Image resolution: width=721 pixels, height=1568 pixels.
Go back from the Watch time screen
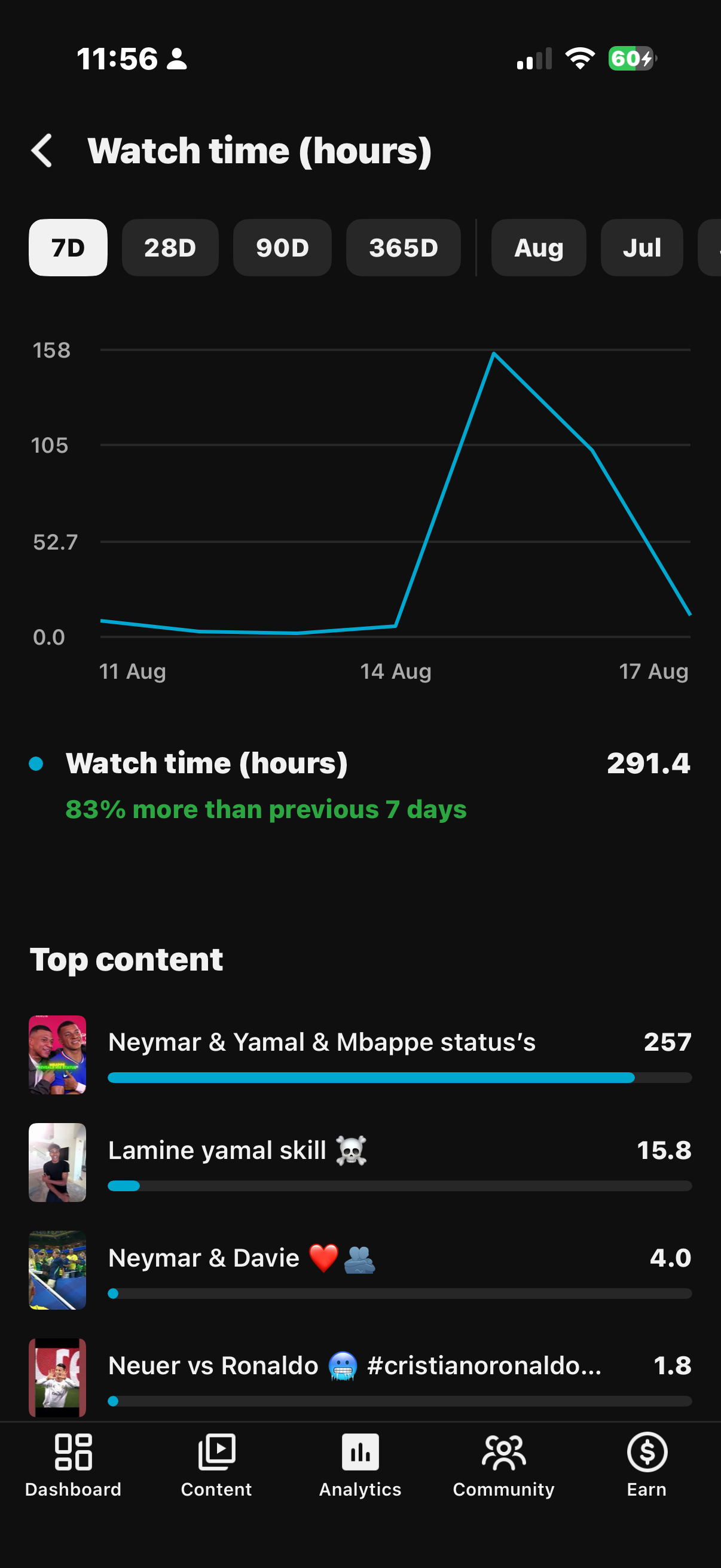click(41, 150)
